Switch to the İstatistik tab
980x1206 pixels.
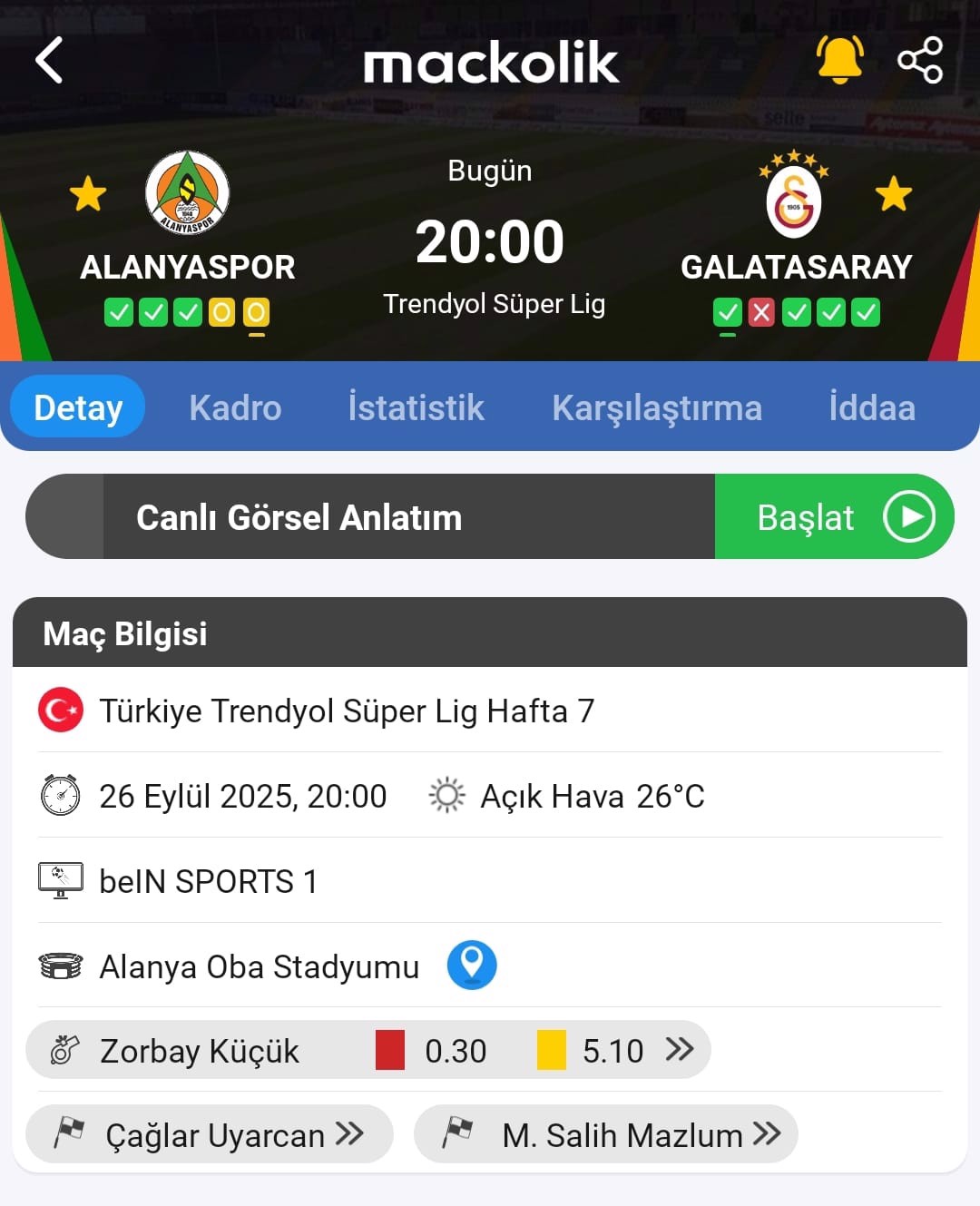(416, 407)
